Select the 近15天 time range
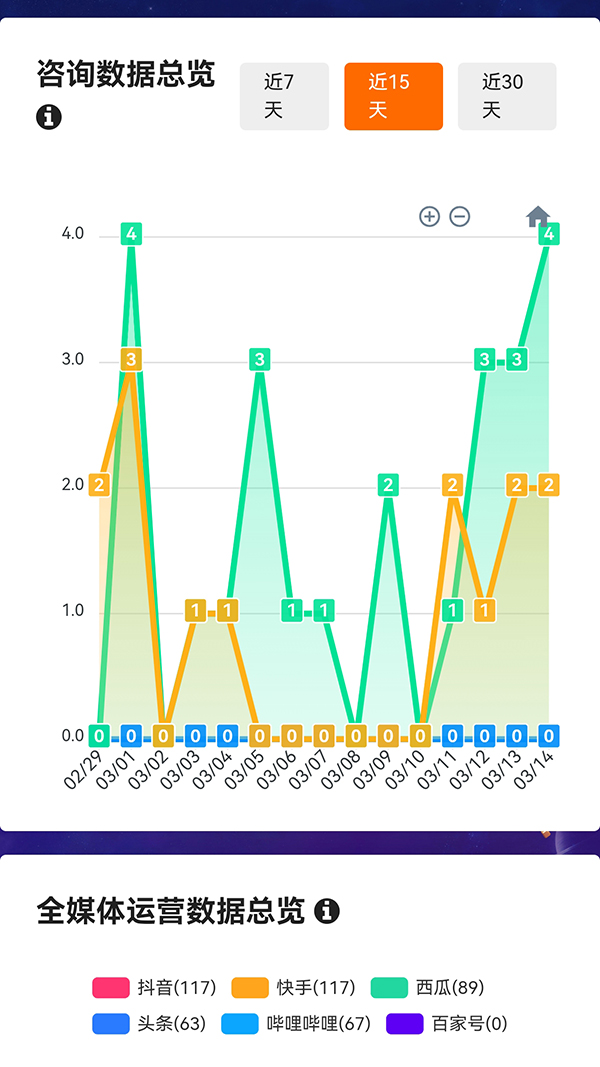This screenshot has width=600, height=1067. pos(393,96)
